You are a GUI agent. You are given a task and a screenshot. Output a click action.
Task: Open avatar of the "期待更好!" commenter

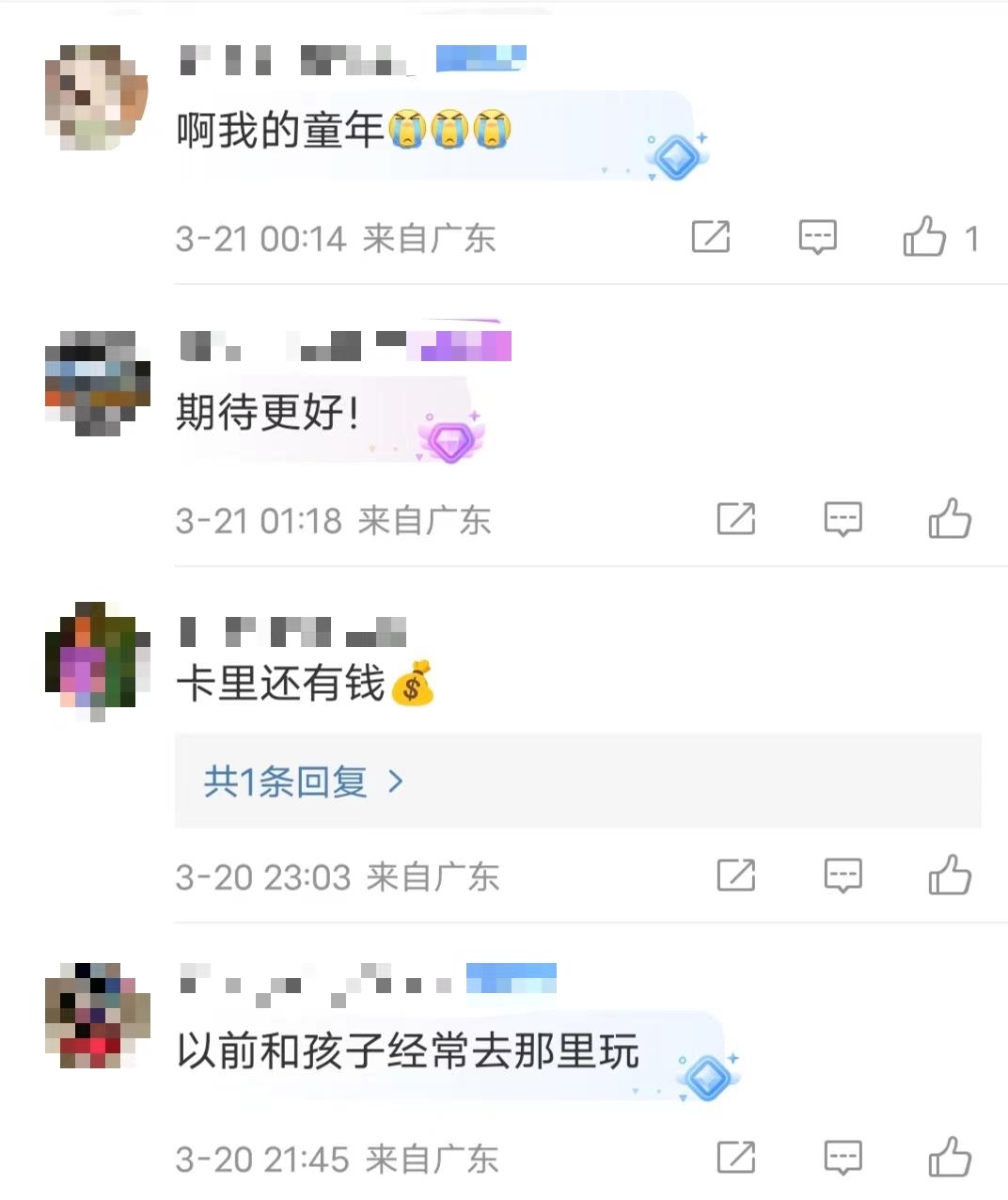(x=97, y=382)
